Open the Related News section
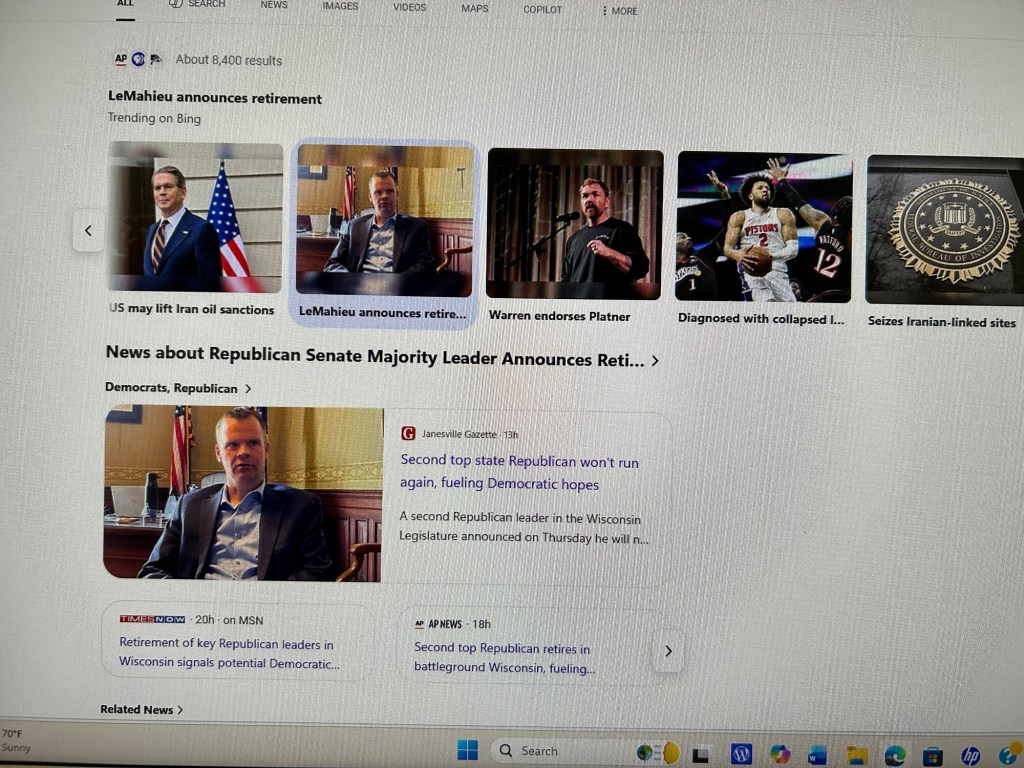Image resolution: width=1024 pixels, height=768 pixels. [x=141, y=709]
